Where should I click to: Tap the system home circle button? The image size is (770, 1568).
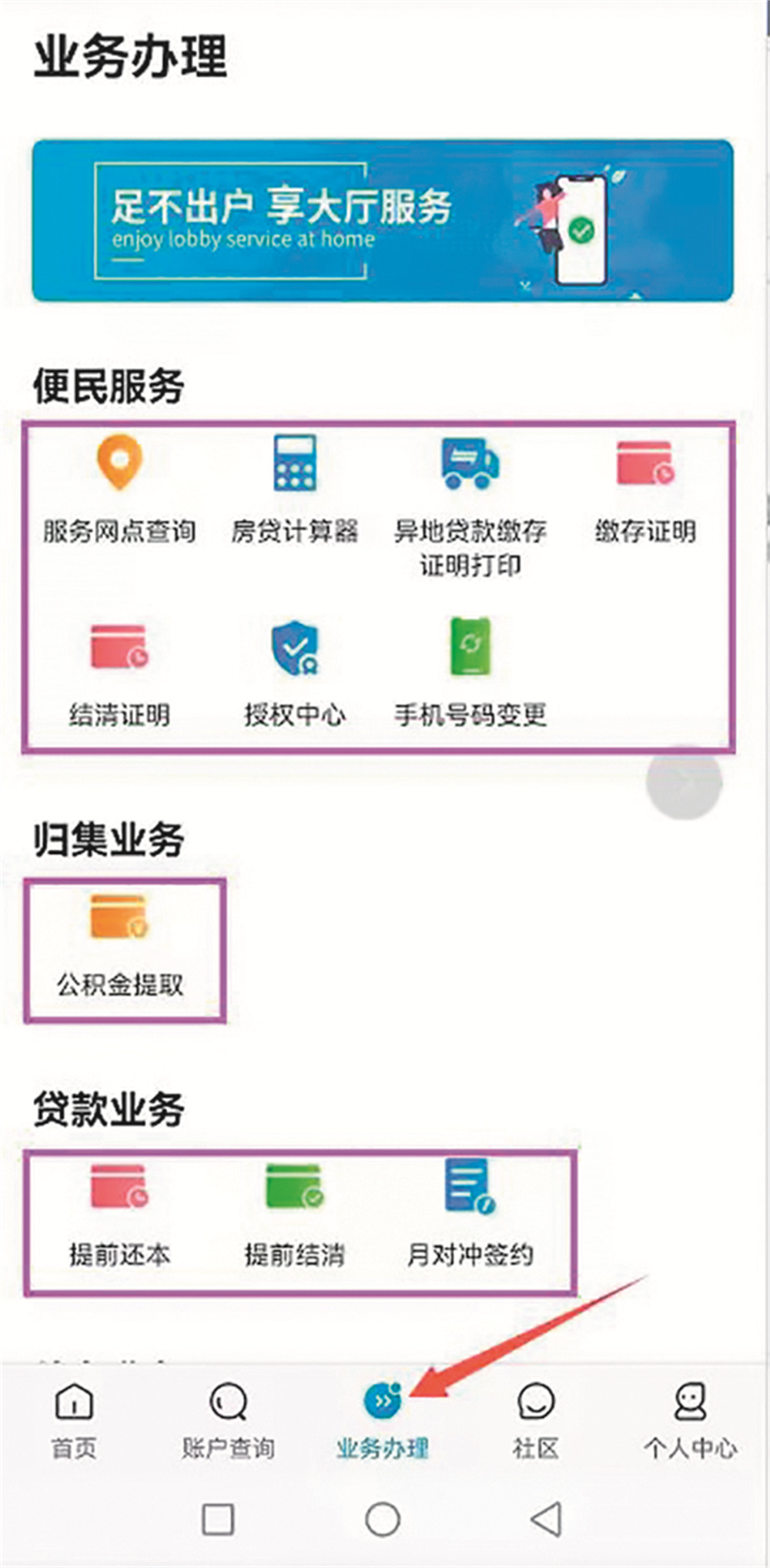click(383, 1519)
